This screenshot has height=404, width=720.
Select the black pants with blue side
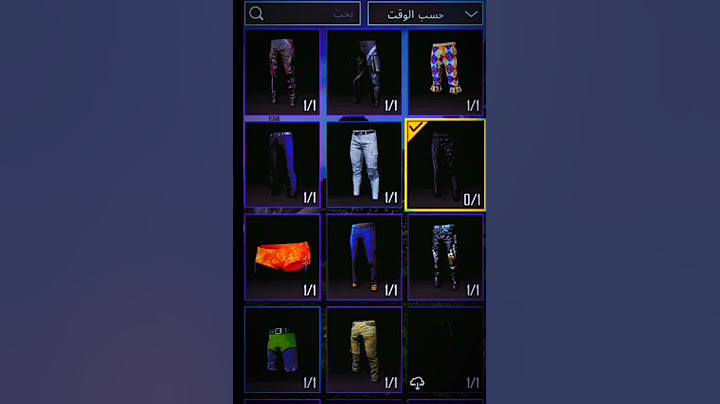click(x=282, y=164)
